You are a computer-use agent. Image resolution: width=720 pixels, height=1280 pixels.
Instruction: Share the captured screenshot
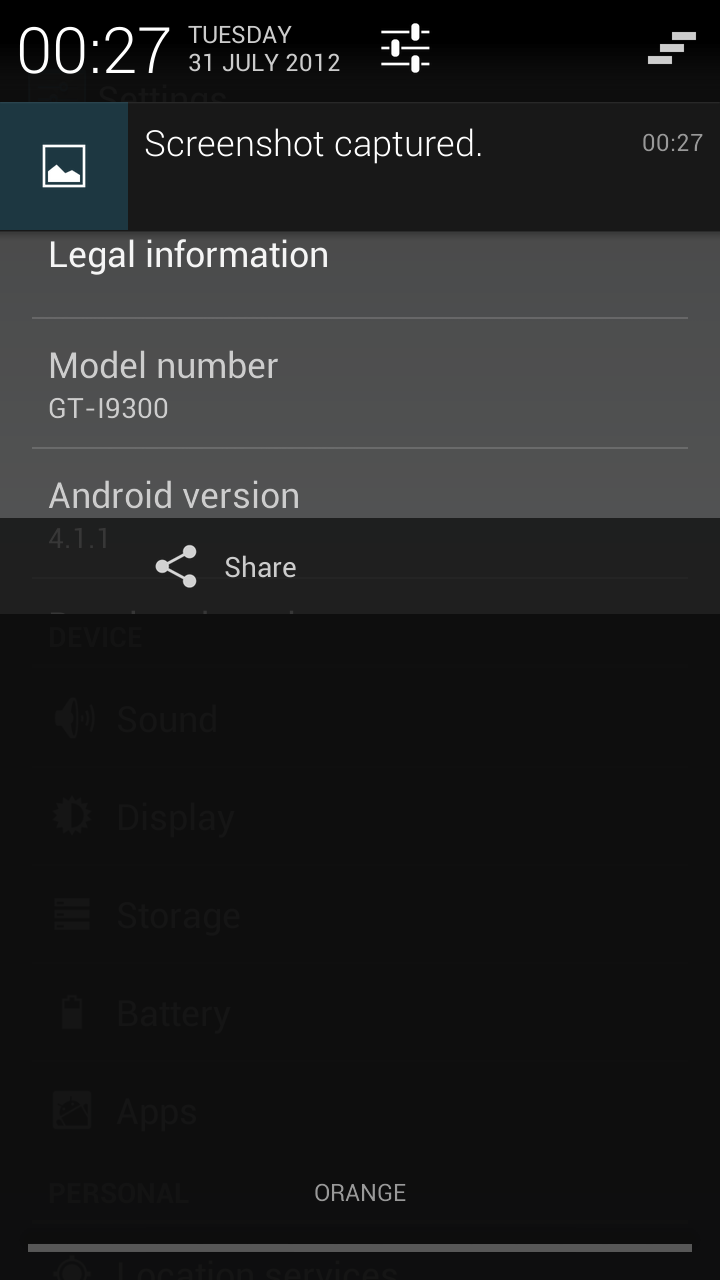[226, 567]
